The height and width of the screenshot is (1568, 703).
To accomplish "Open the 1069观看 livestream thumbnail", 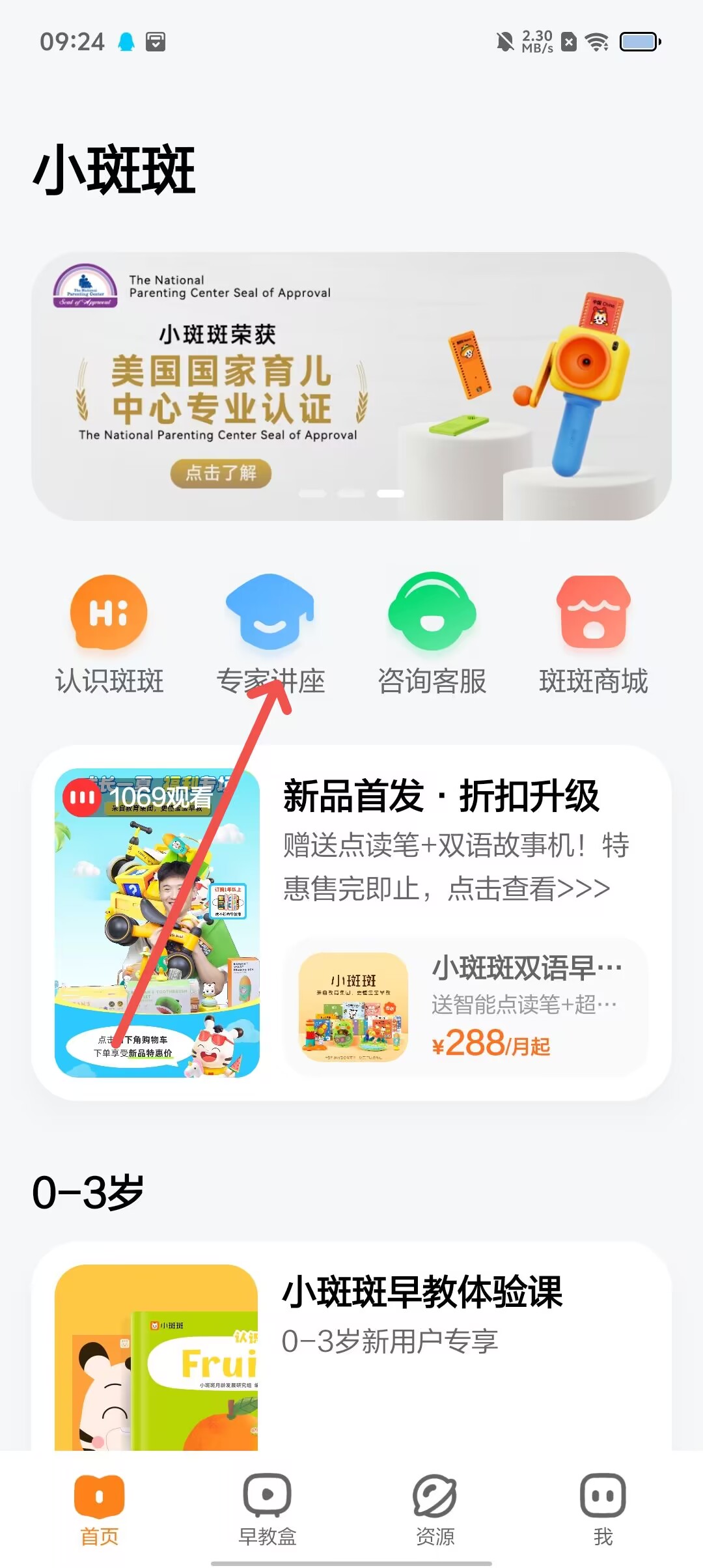I will click(x=157, y=923).
